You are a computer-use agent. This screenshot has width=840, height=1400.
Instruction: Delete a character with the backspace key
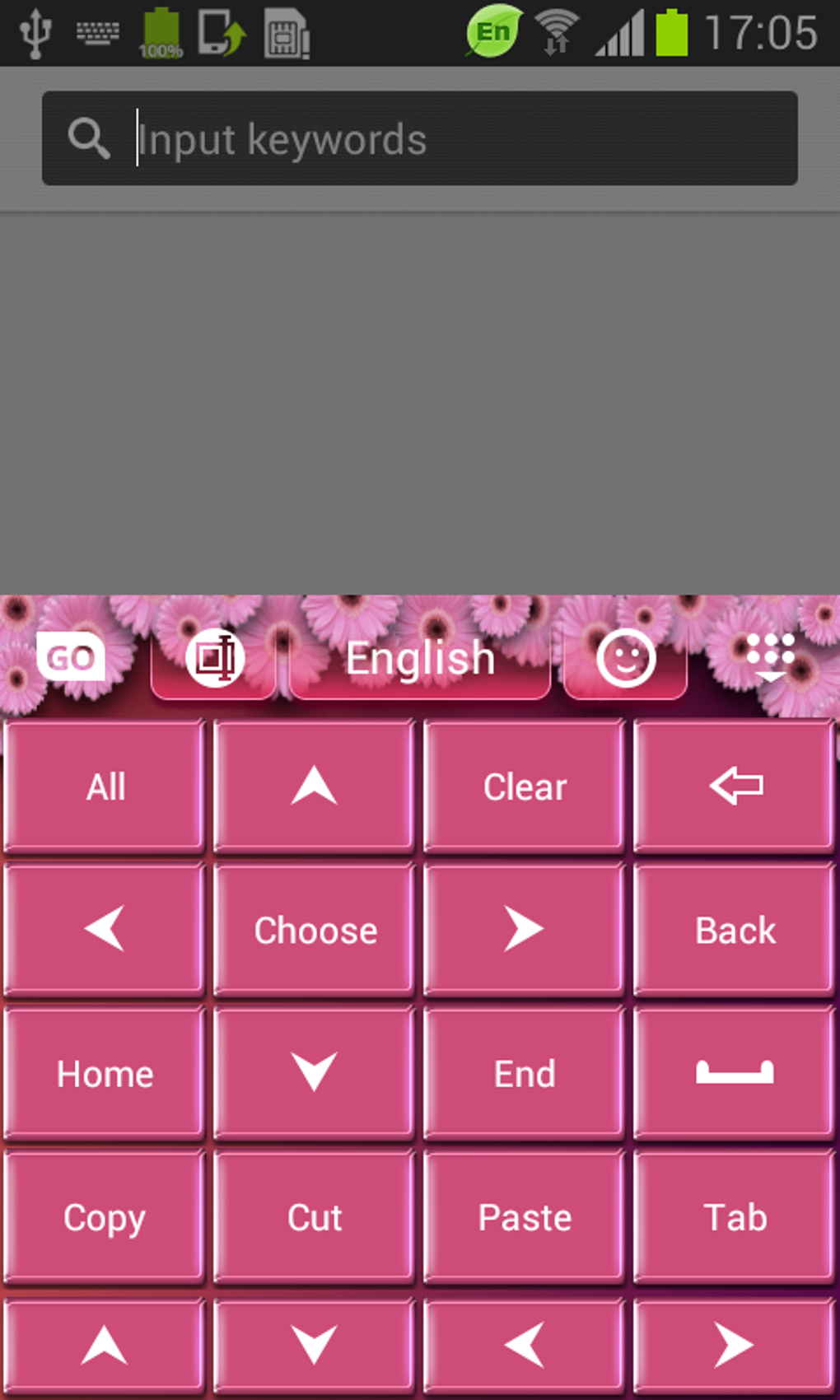click(735, 786)
